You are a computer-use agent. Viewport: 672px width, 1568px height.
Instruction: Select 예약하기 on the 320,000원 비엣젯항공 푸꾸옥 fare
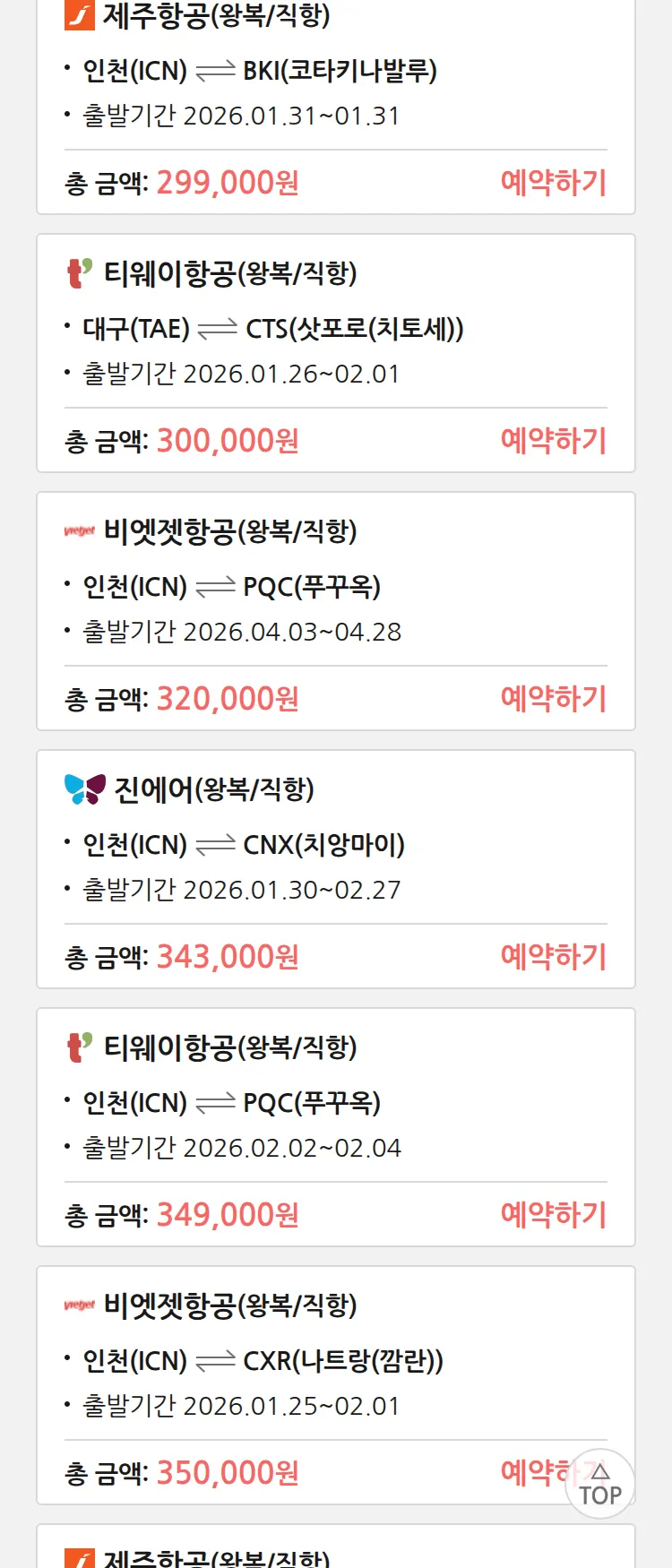pos(553,699)
